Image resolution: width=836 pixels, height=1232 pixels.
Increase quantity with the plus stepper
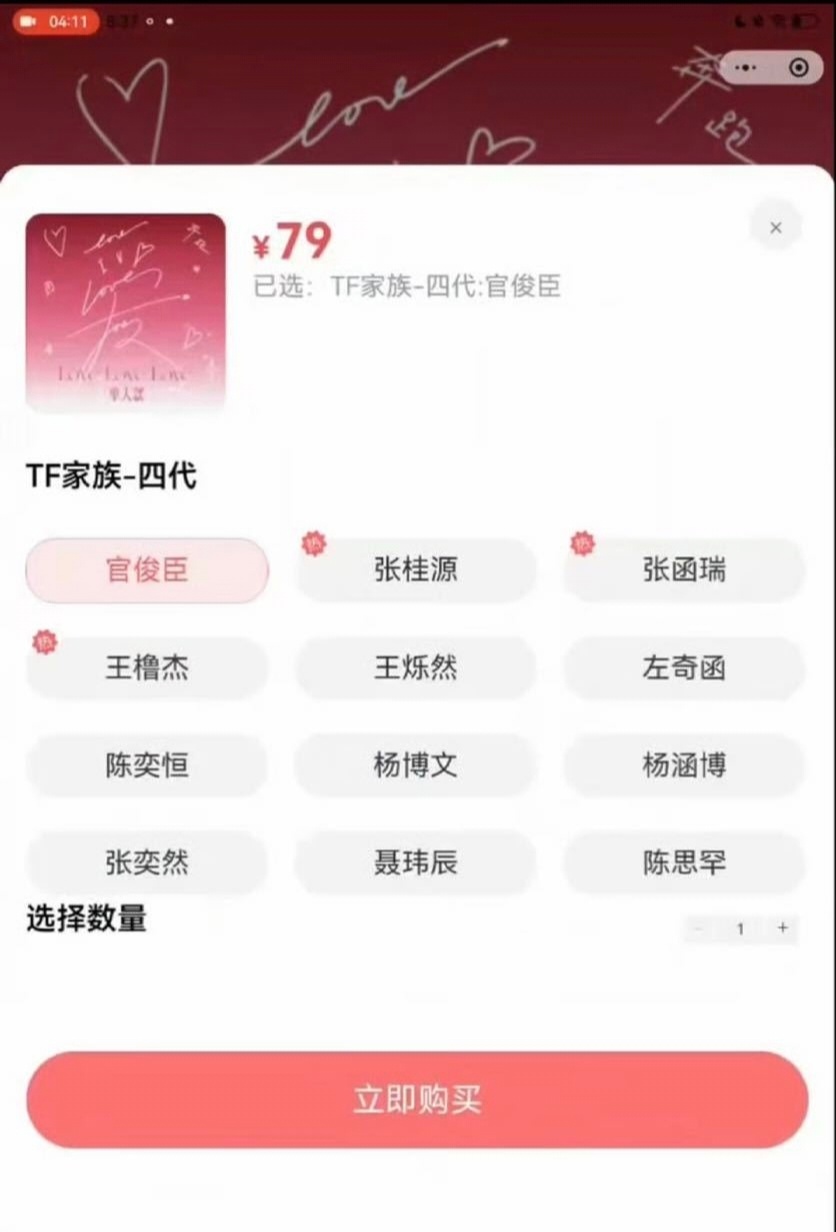click(782, 928)
